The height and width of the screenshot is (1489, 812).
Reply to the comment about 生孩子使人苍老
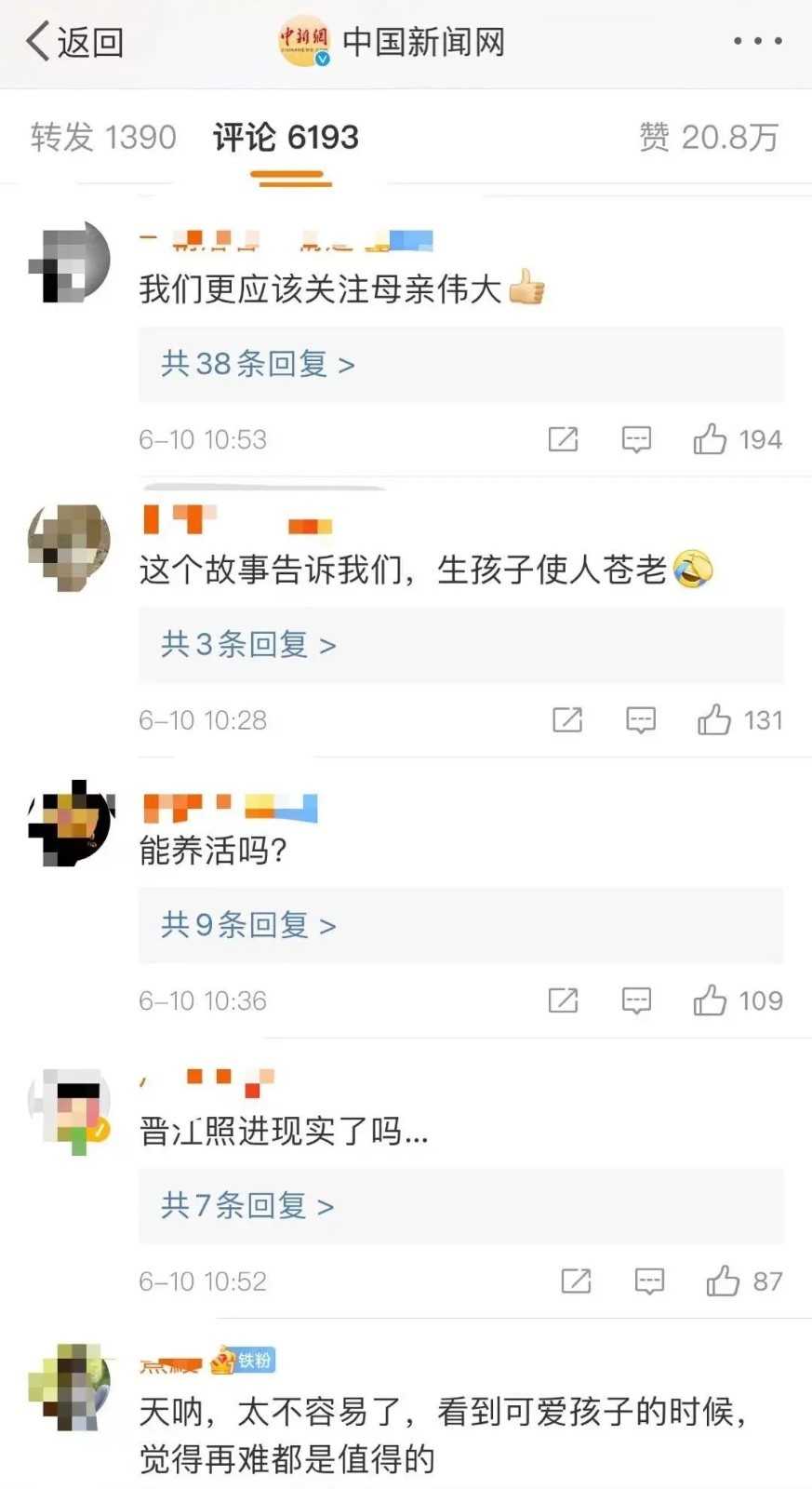tap(641, 719)
